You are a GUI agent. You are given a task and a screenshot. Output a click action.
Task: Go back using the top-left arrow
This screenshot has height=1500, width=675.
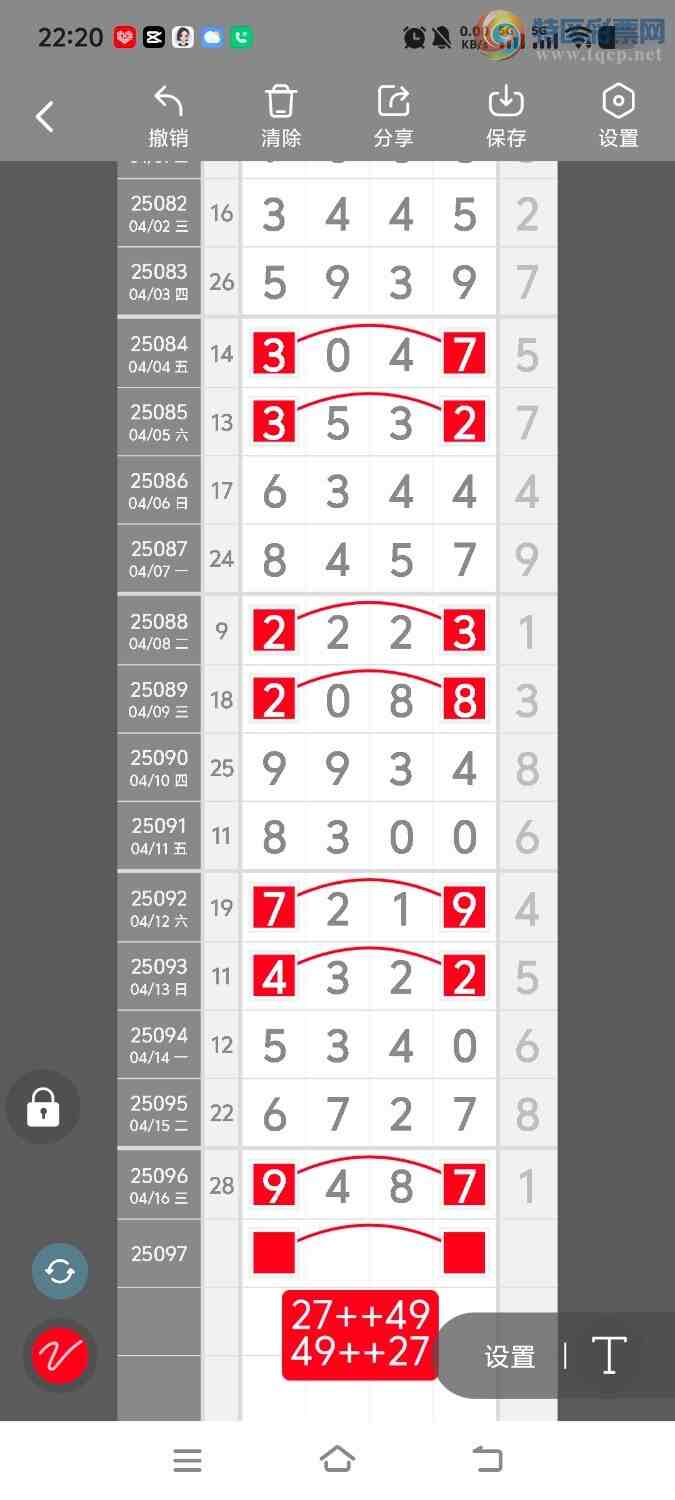[45, 117]
